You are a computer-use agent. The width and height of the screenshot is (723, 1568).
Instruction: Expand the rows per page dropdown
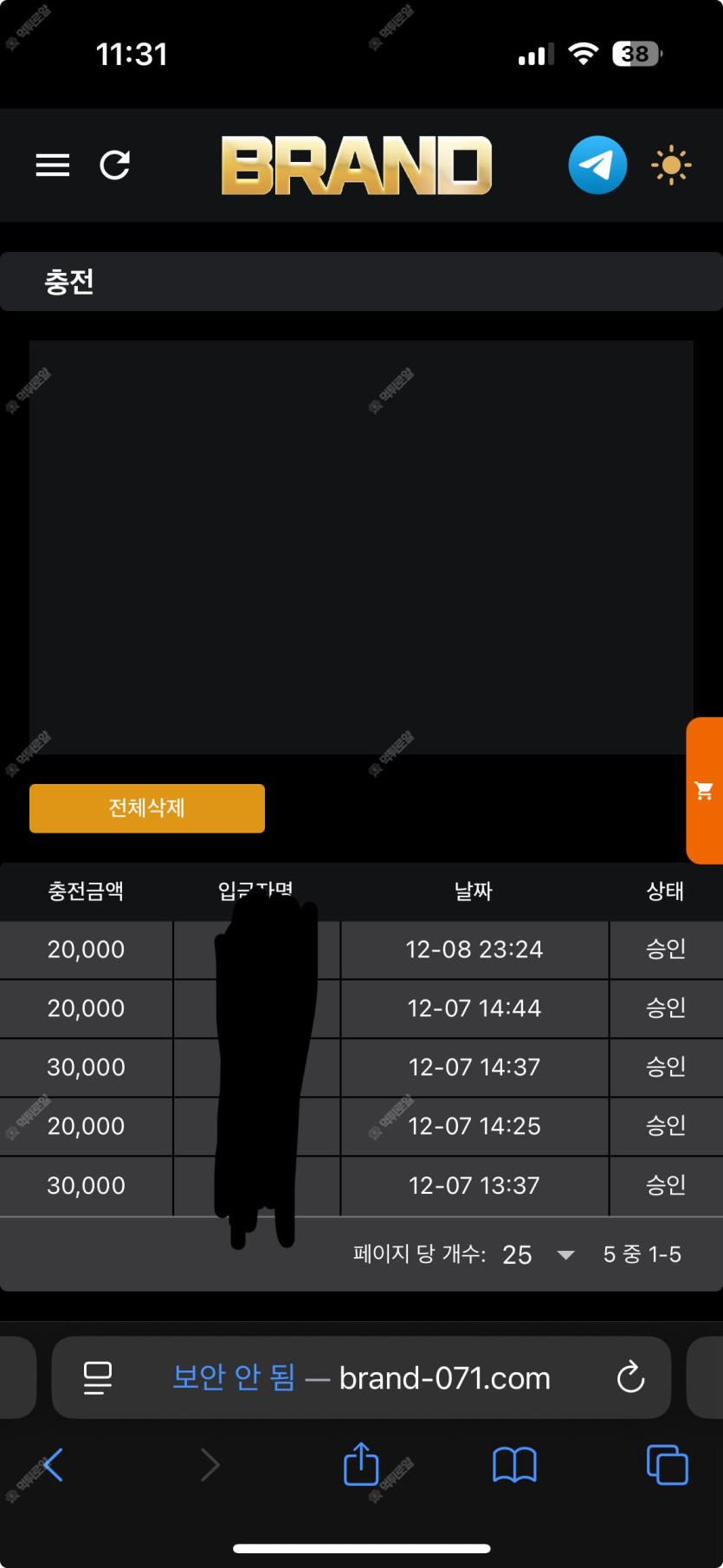point(565,1254)
